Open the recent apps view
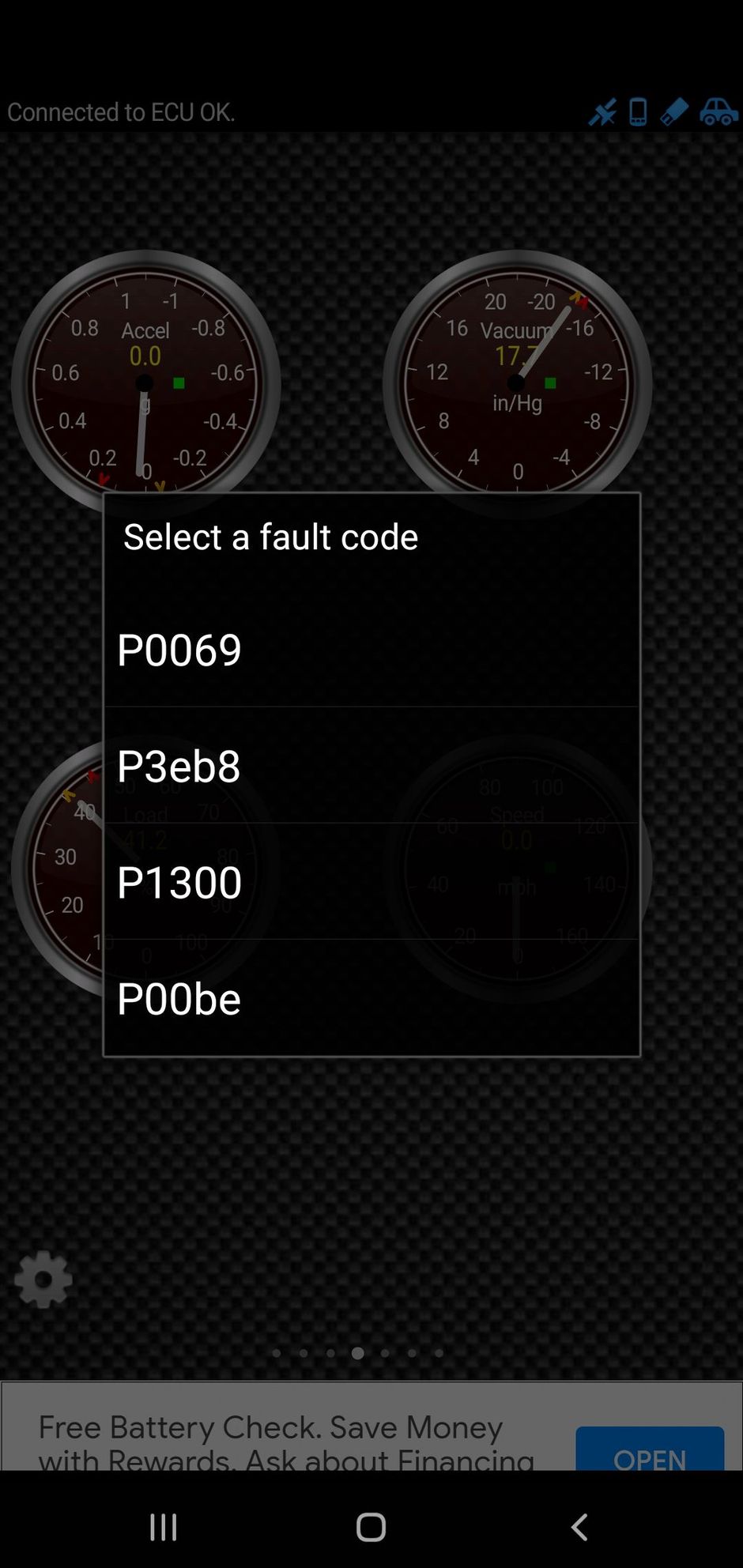 pos(164,1527)
